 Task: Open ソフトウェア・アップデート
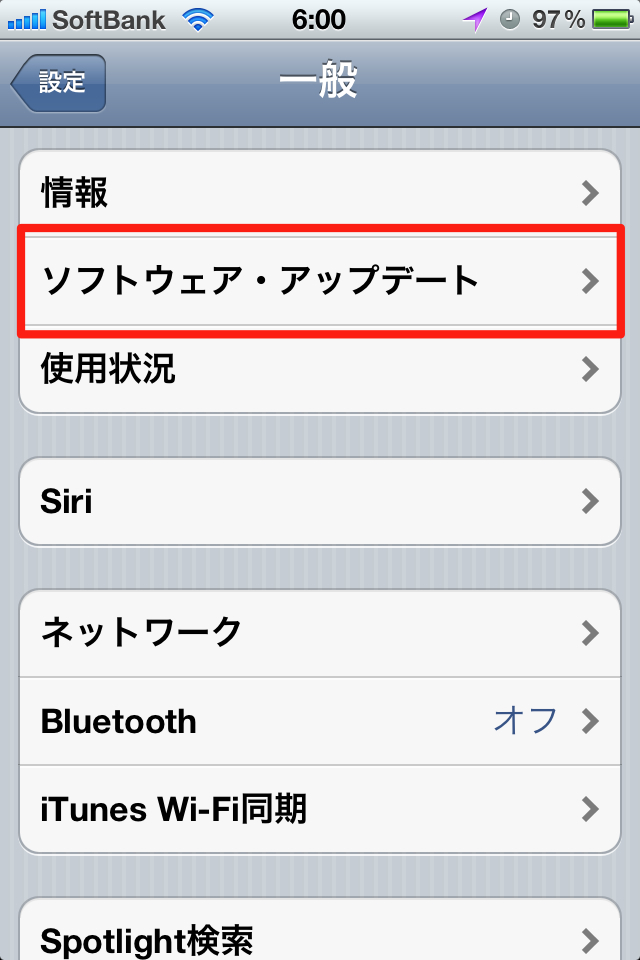point(320,281)
